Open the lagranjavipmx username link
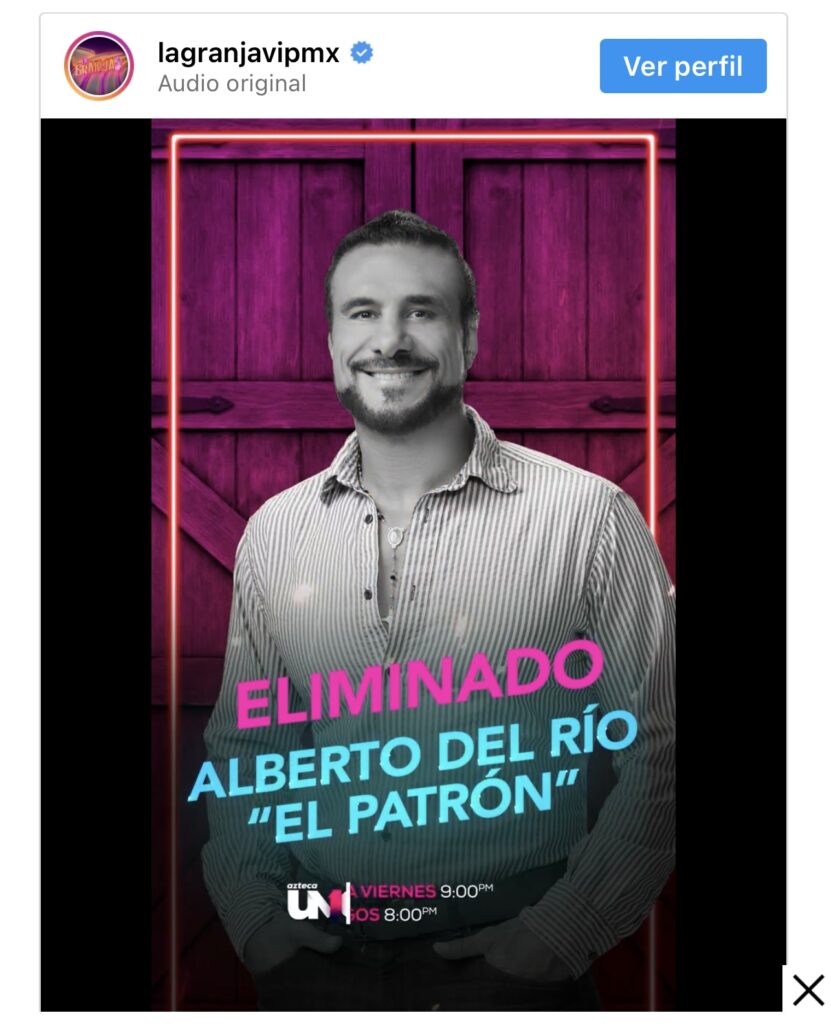 click(x=249, y=54)
